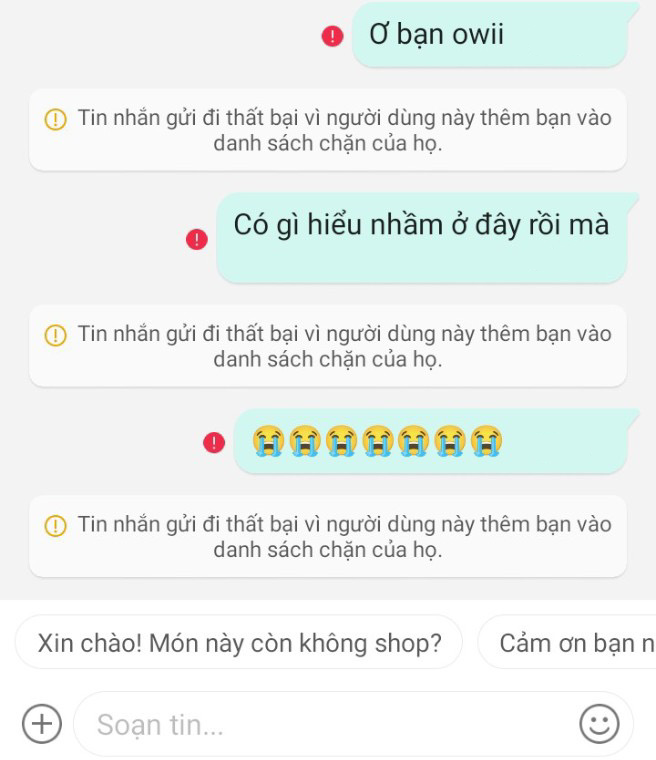Open the emoji smiley picker

click(x=599, y=724)
